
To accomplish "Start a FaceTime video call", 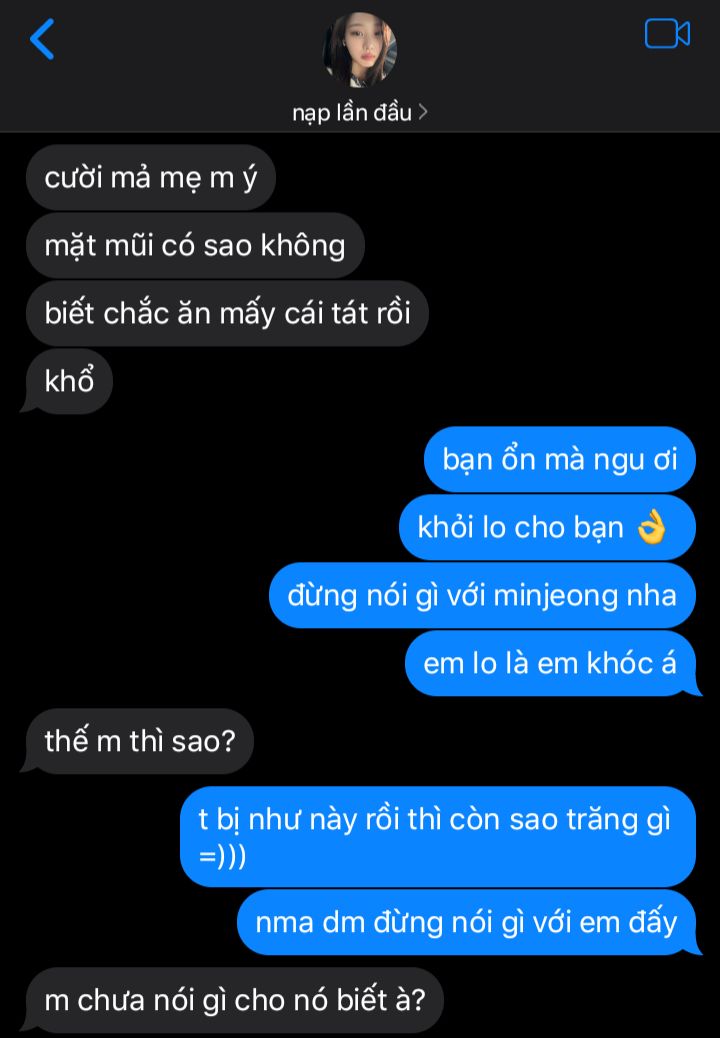I will (667, 34).
